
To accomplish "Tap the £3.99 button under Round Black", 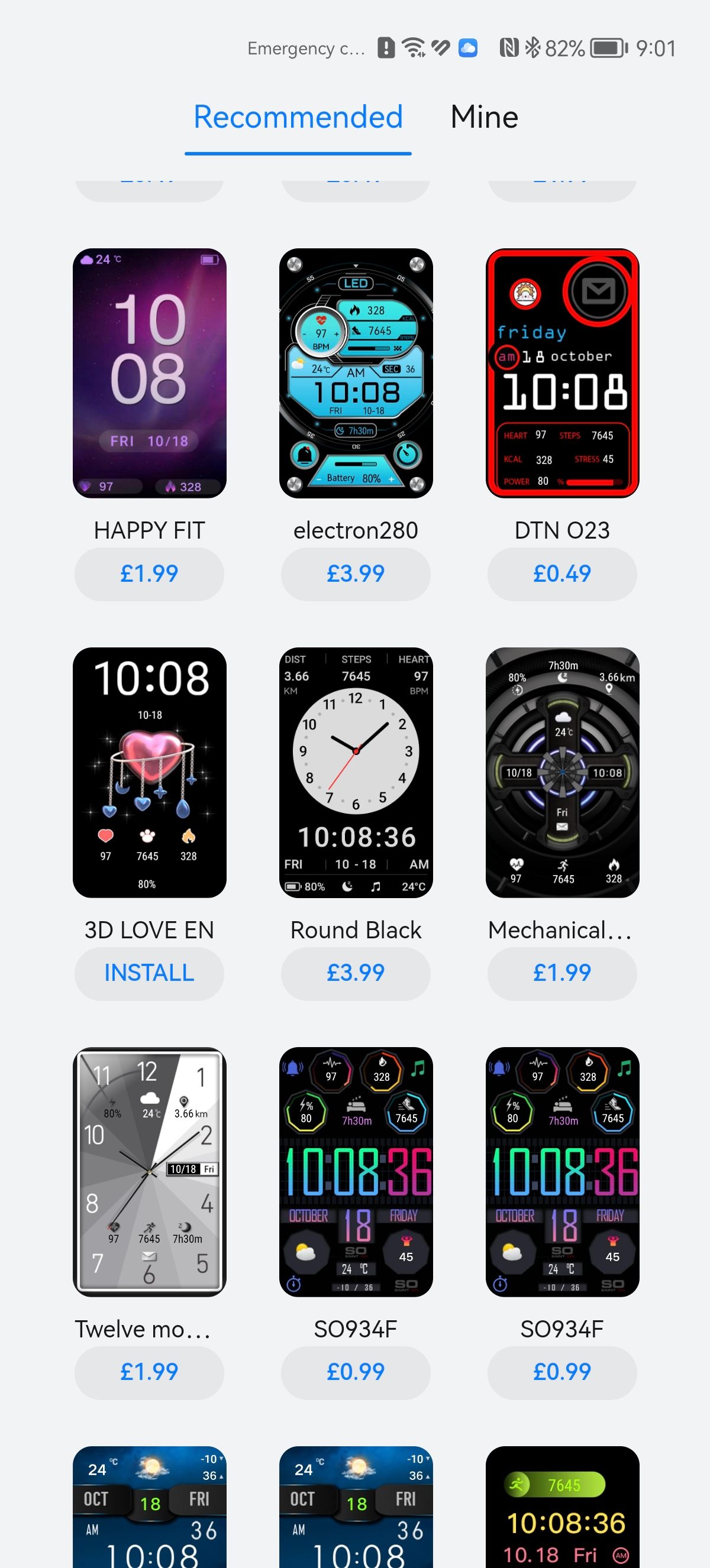I will coord(356,973).
